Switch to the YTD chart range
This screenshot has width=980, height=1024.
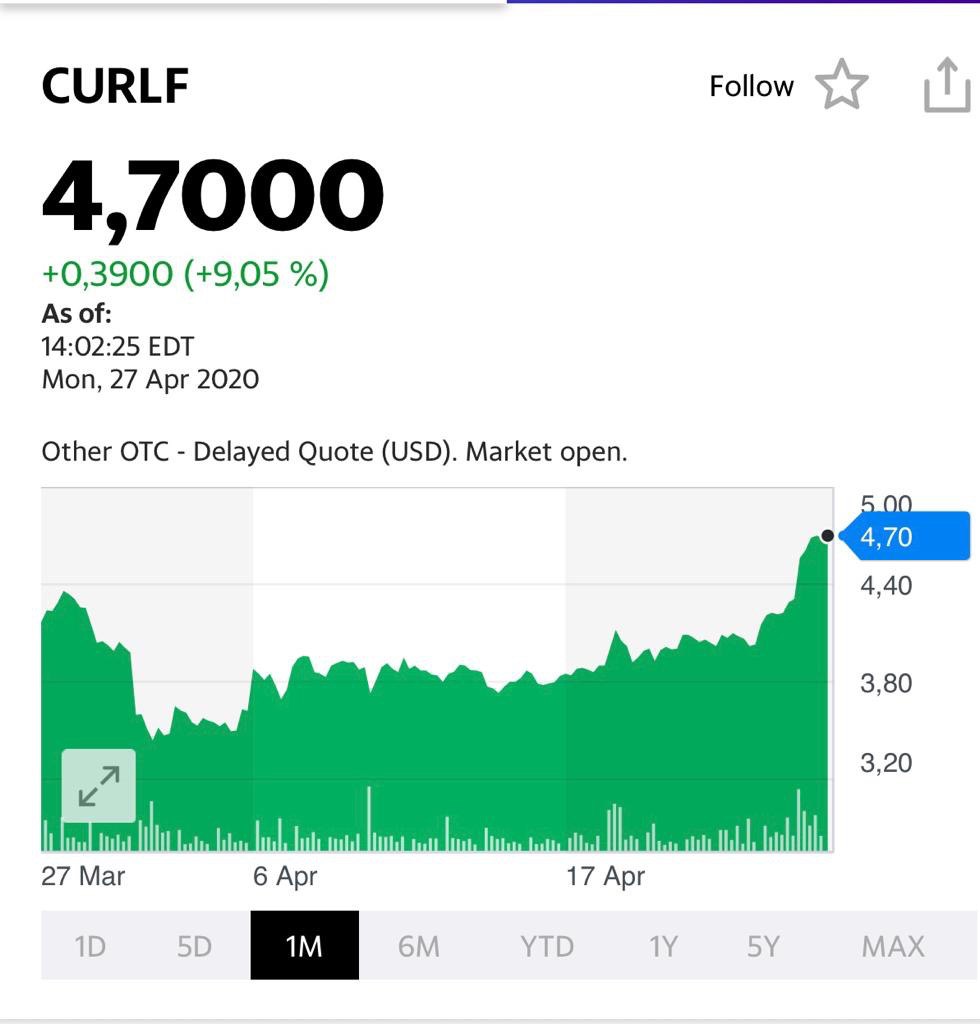[547, 946]
